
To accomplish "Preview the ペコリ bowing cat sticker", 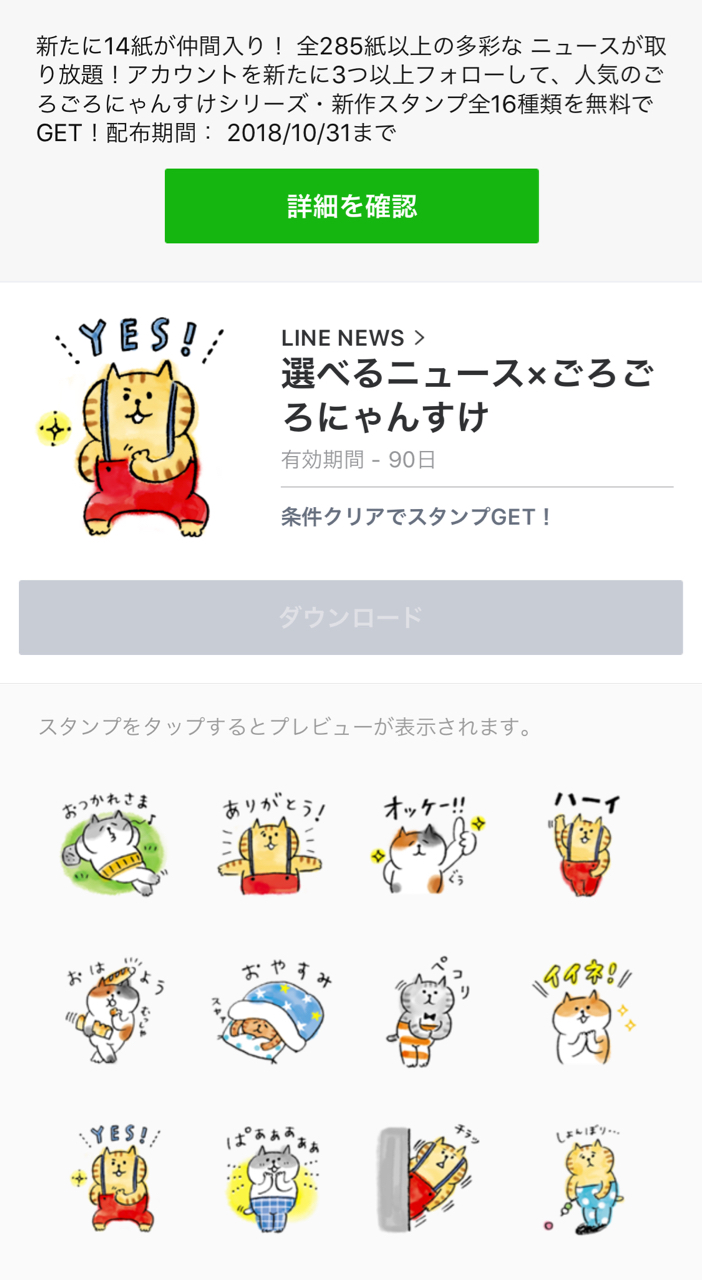I will pyautogui.click(x=429, y=1010).
